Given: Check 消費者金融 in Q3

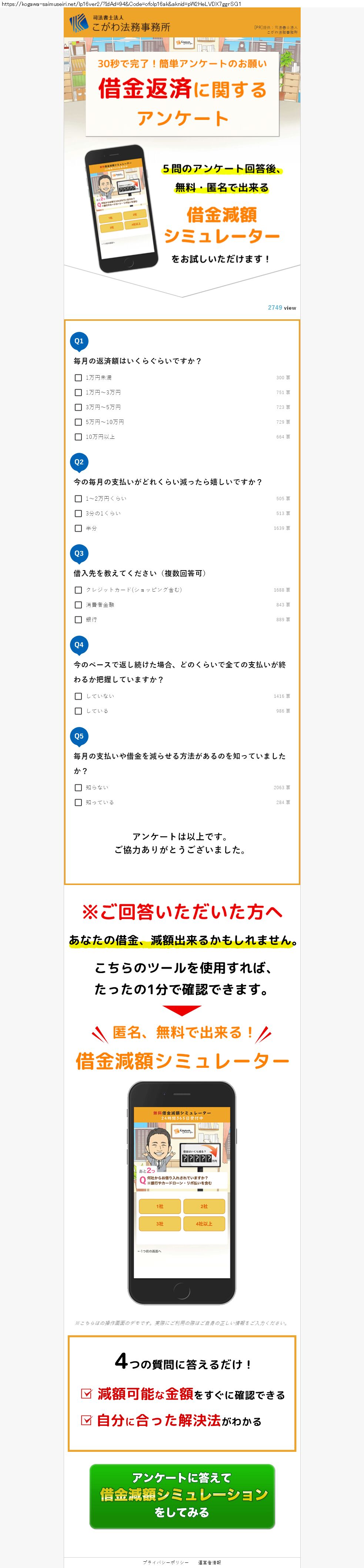Looking at the screenshot, I should [x=78, y=605].
